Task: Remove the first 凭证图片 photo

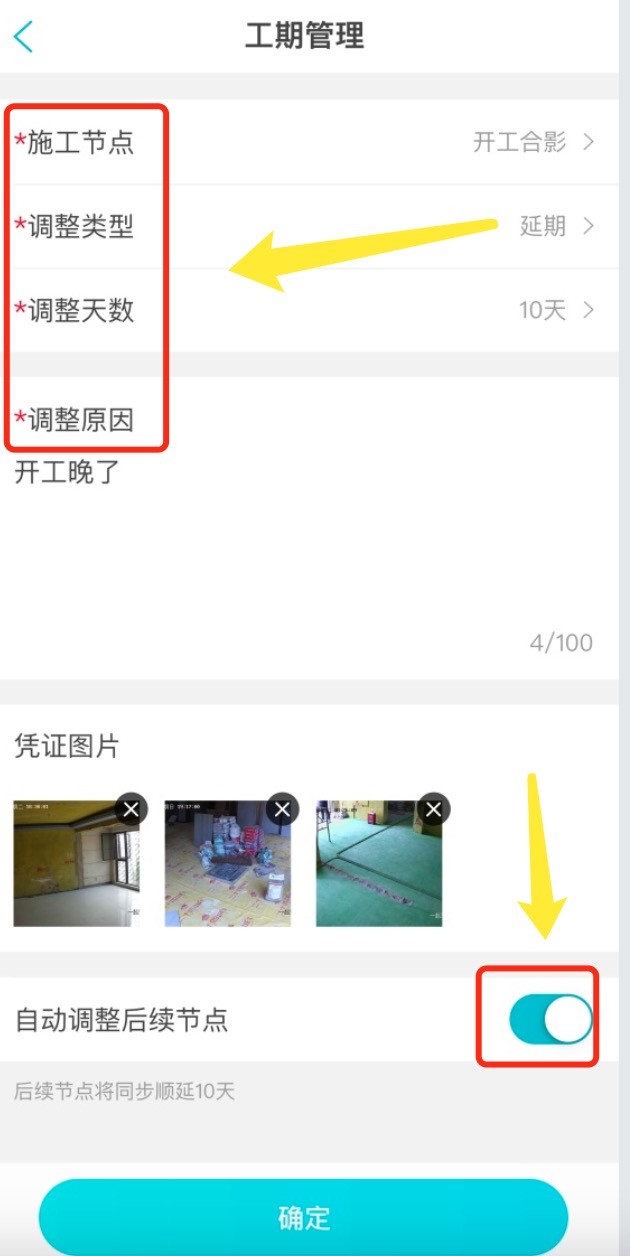Action: pyautogui.click(x=131, y=808)
